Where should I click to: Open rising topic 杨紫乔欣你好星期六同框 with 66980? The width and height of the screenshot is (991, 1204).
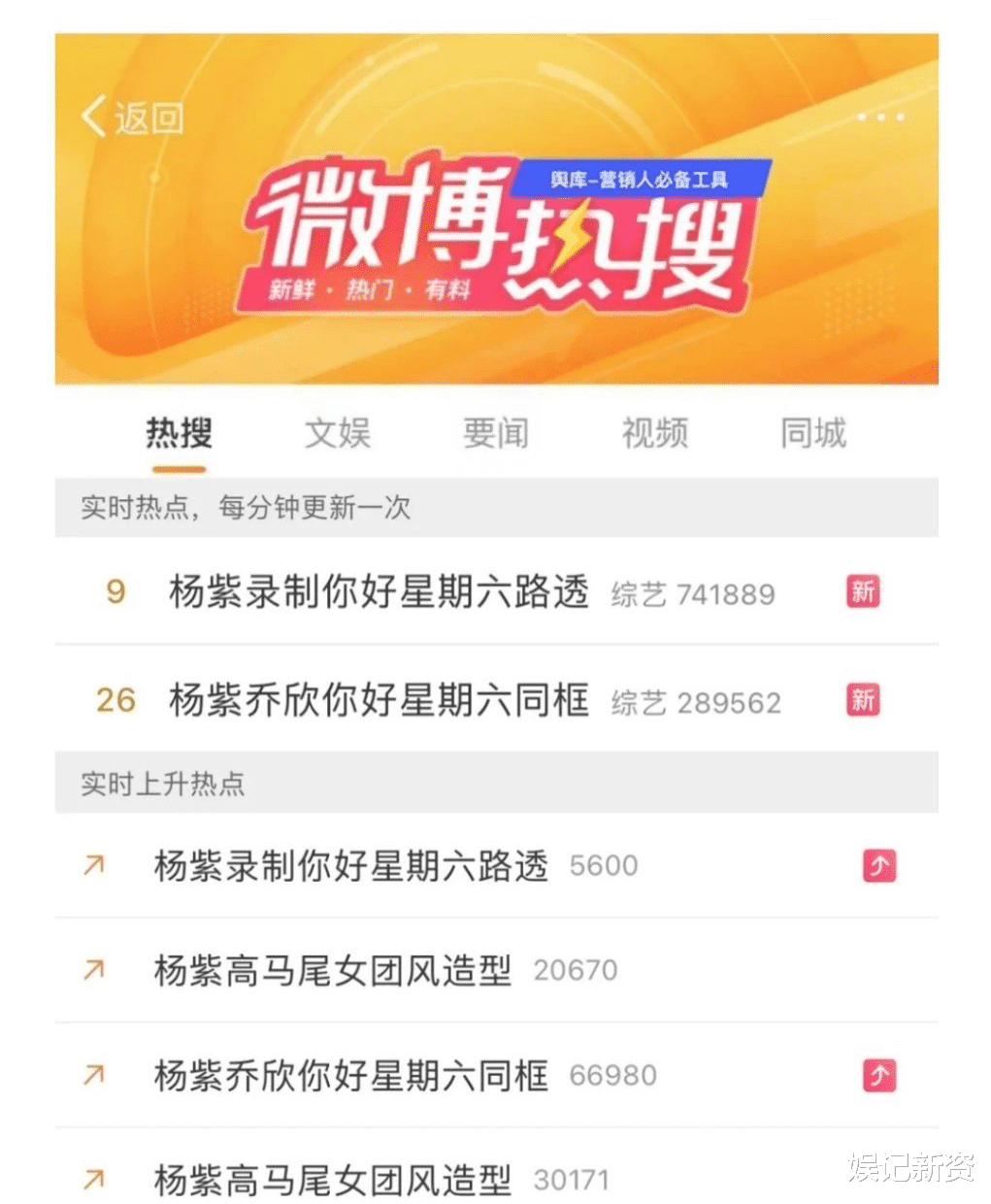click(350, 1075)
